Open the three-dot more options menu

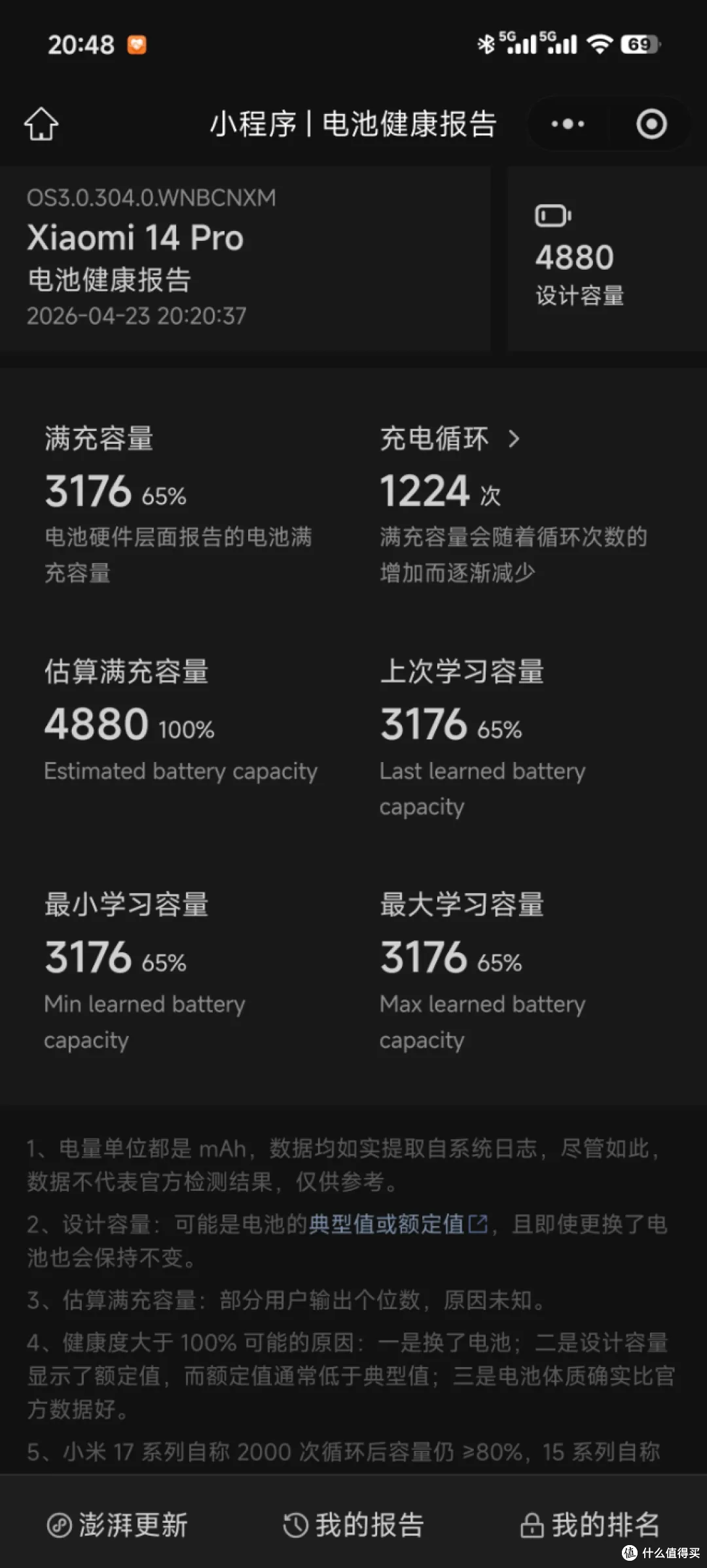(568, 124)
